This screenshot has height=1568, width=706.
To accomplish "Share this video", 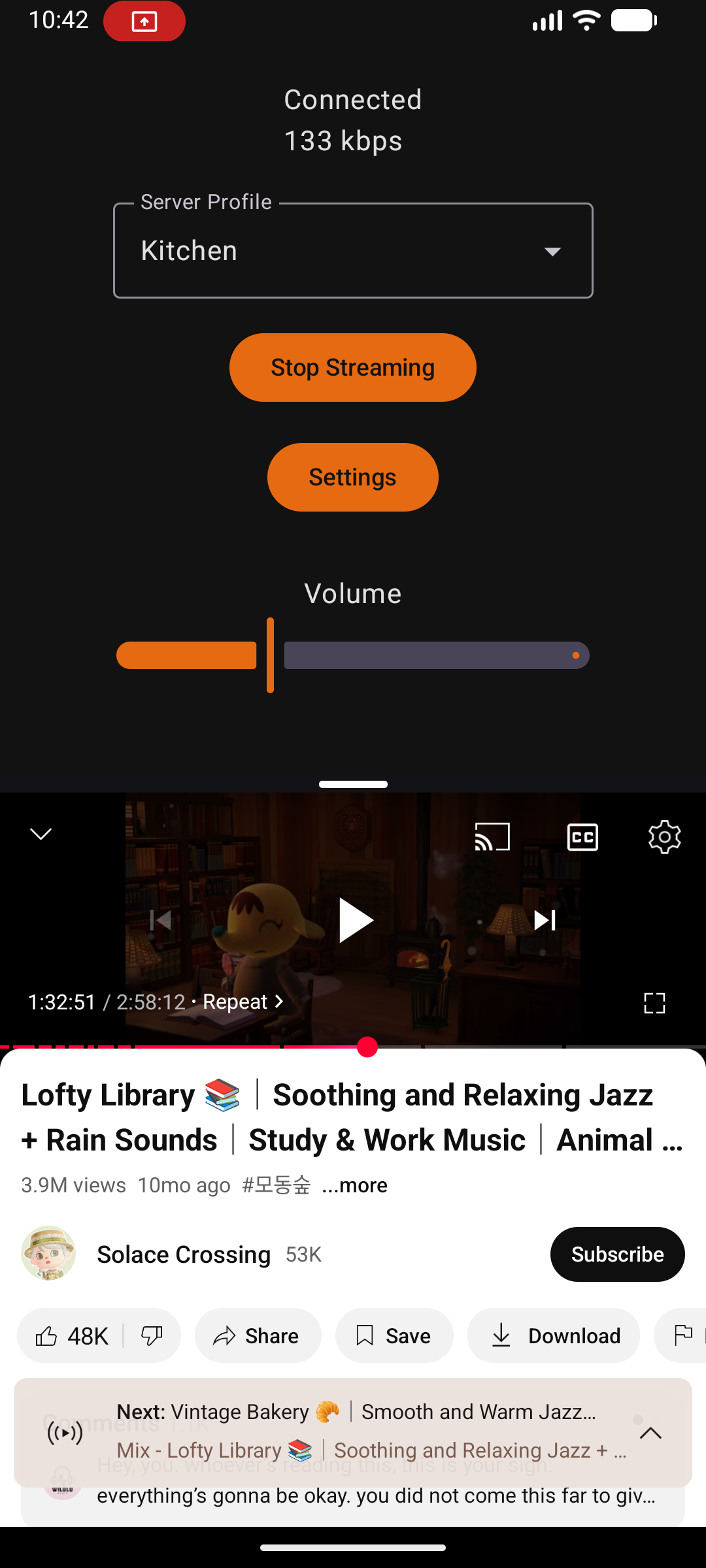I will click(x=258, y=1336).
